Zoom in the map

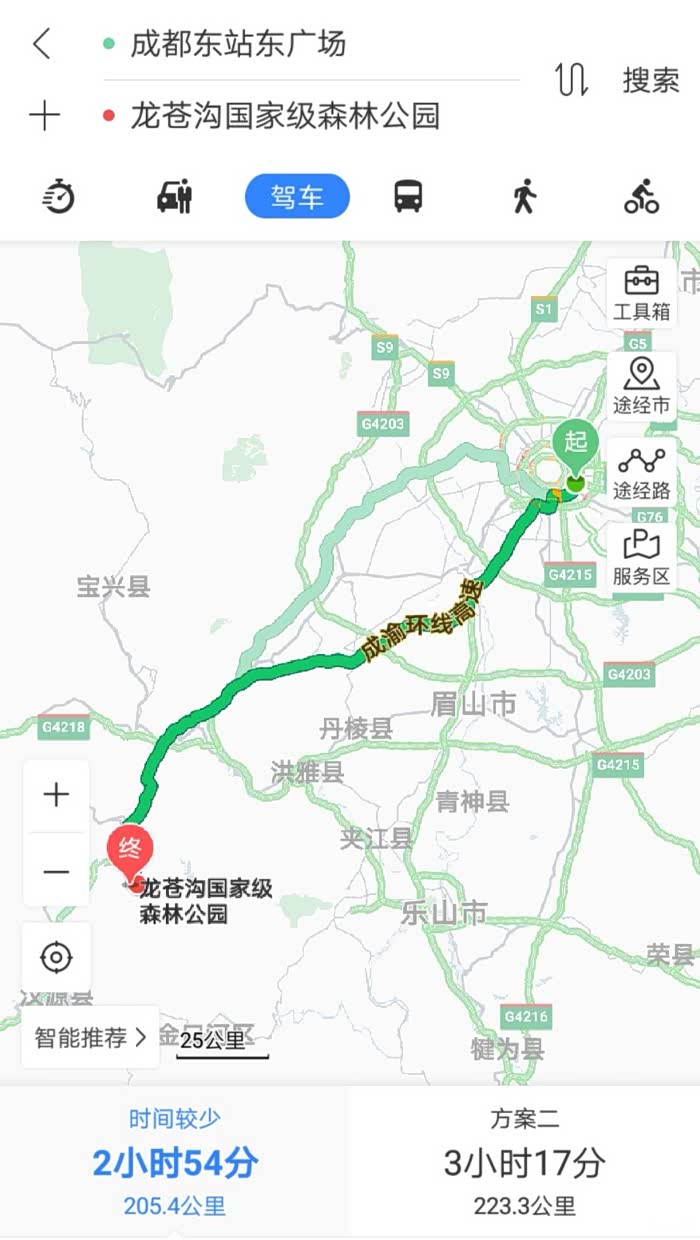click(56, 796)
